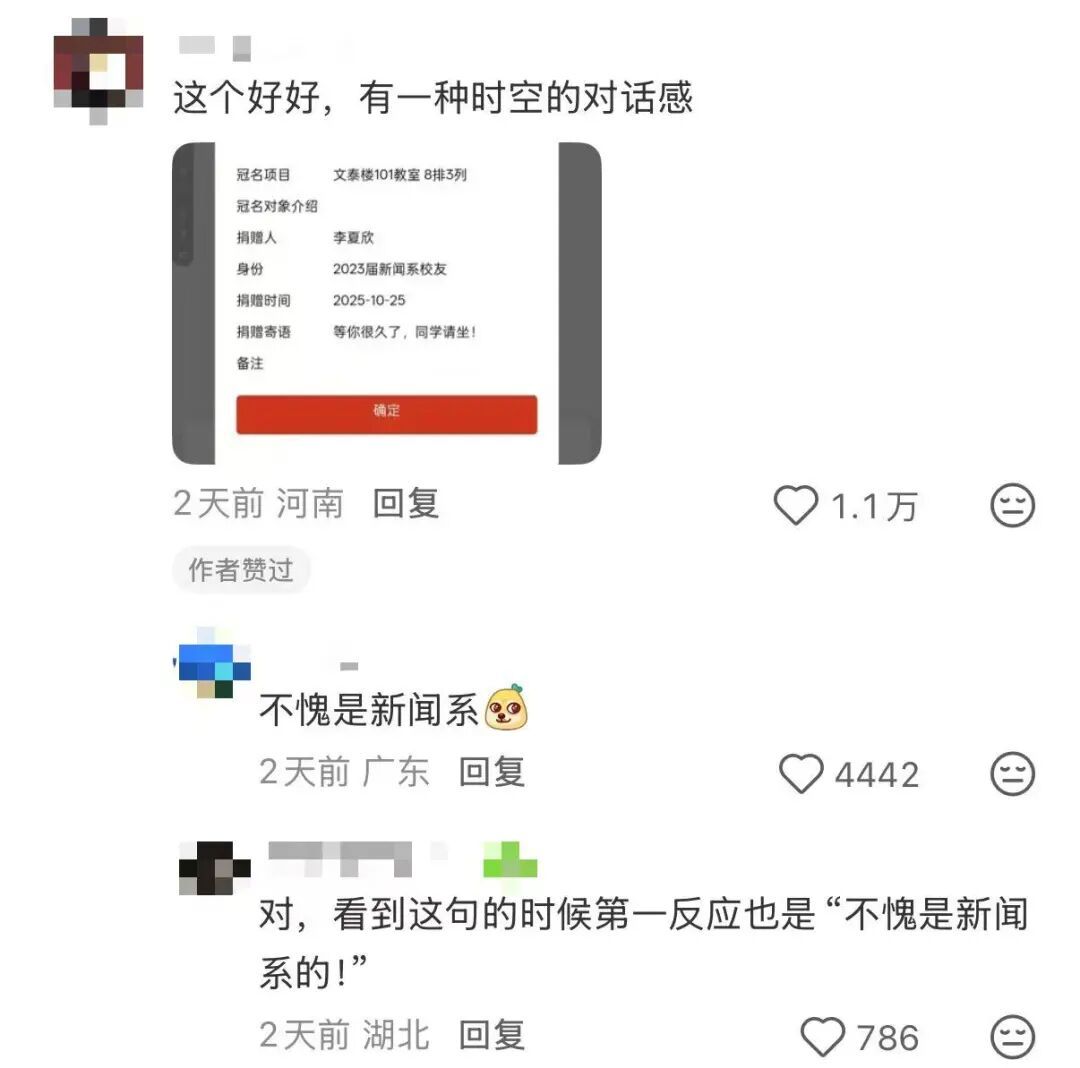This screenshot has width=1080, height=1068.
Task: Dislike the 不愧是新闻系 comment
Action: (x=1011, y=773)
